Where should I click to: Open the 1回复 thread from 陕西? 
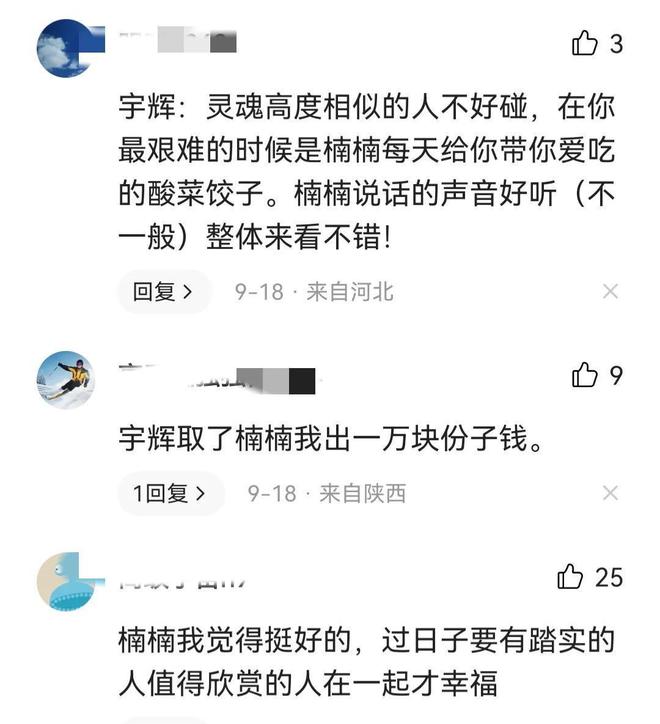(170, 493)
